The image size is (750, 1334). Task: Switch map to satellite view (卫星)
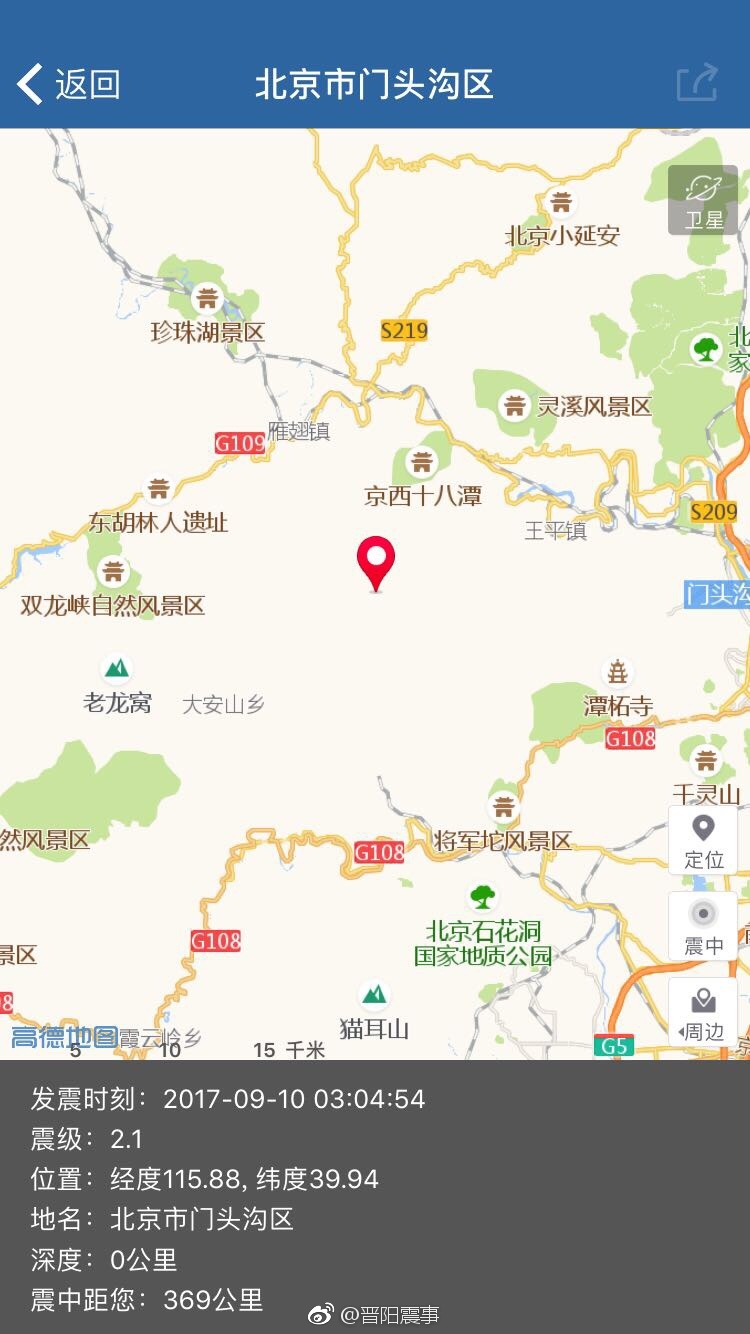point(703,200)
